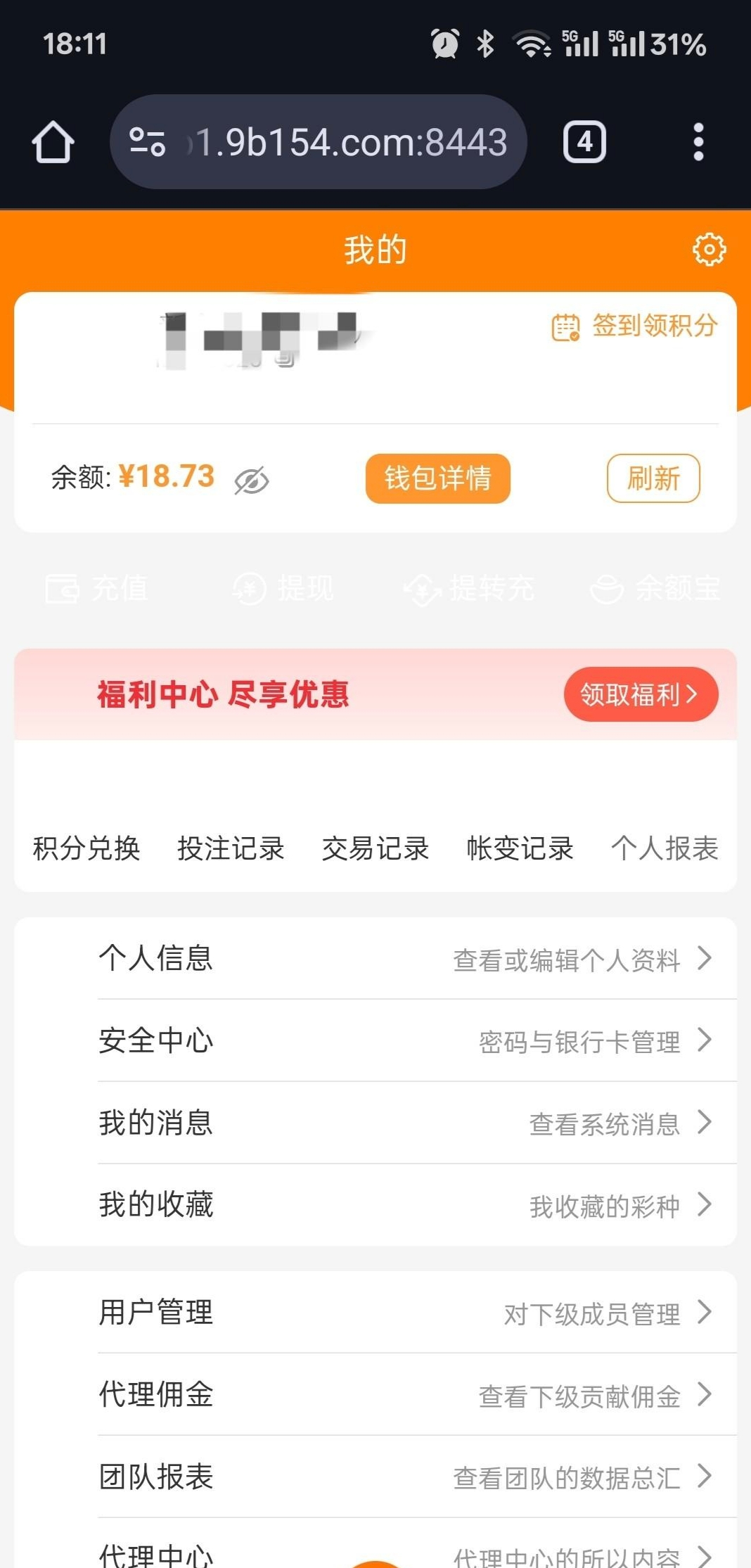The width and height of the screenshot is (751, 1568).
Task: Open the browser overflow menu
Action: (698, 142)
